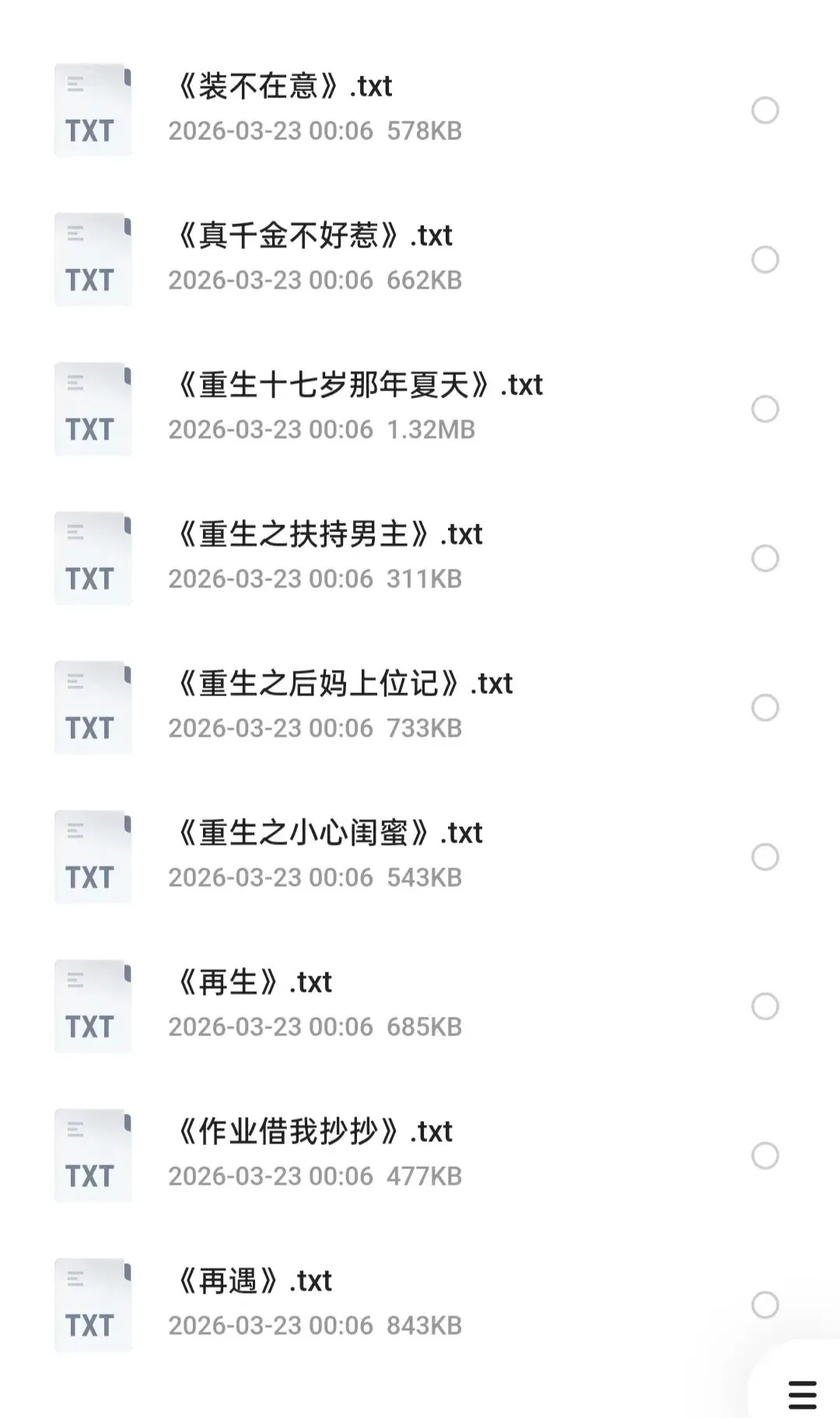
Task: Choose the radio button for 《再生》.txt
Action: click(765, 1007)
